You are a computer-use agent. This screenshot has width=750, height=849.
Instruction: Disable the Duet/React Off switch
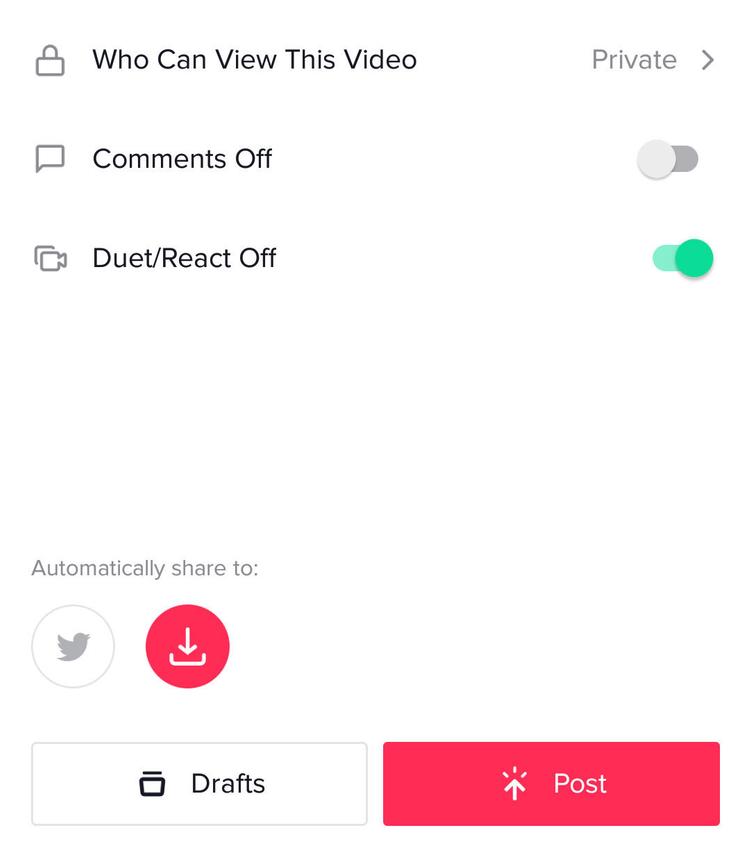(682, 258)
